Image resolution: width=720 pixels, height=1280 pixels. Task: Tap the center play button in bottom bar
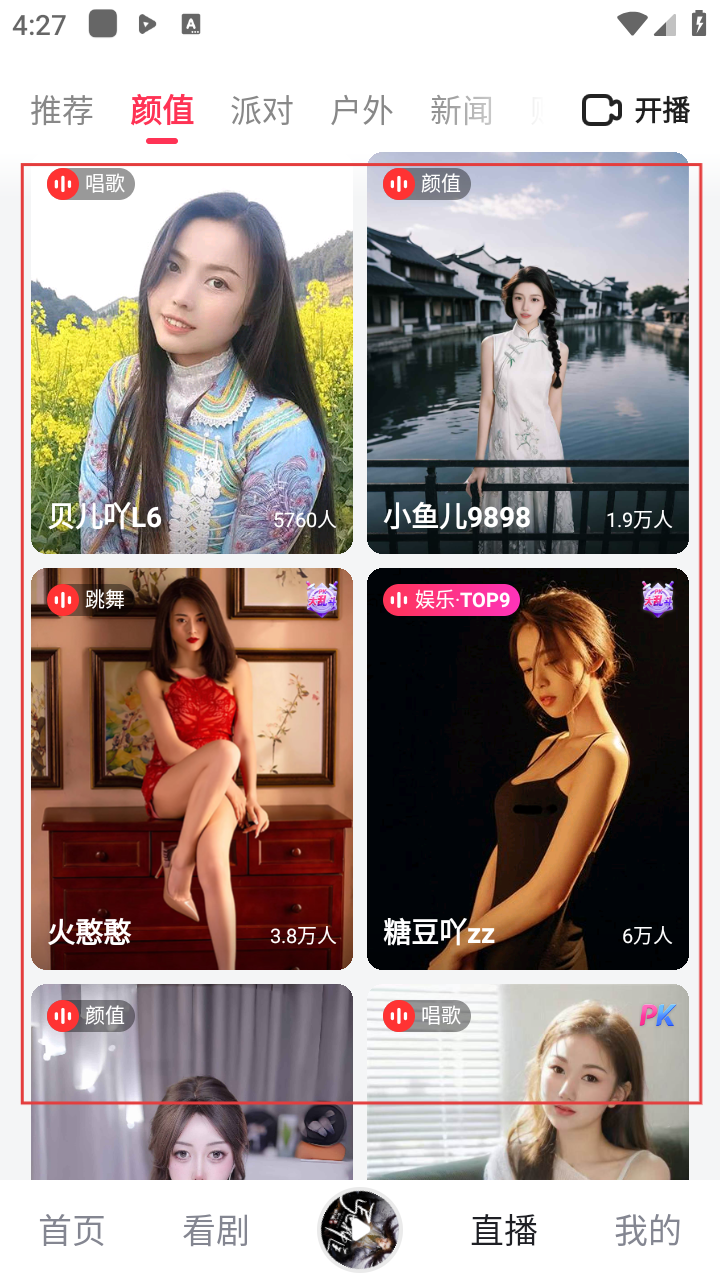coord(360,1230)
